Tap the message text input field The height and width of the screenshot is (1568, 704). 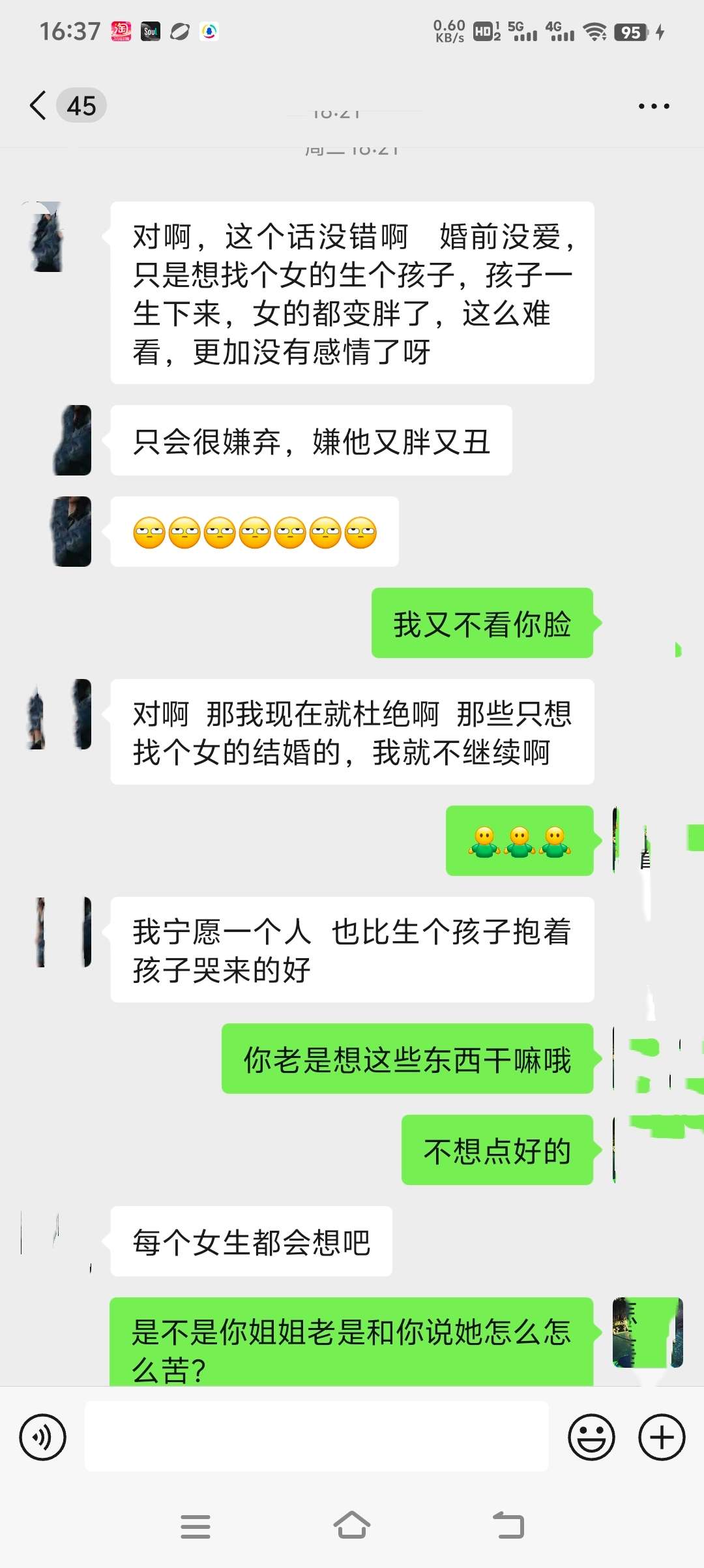316,1437
